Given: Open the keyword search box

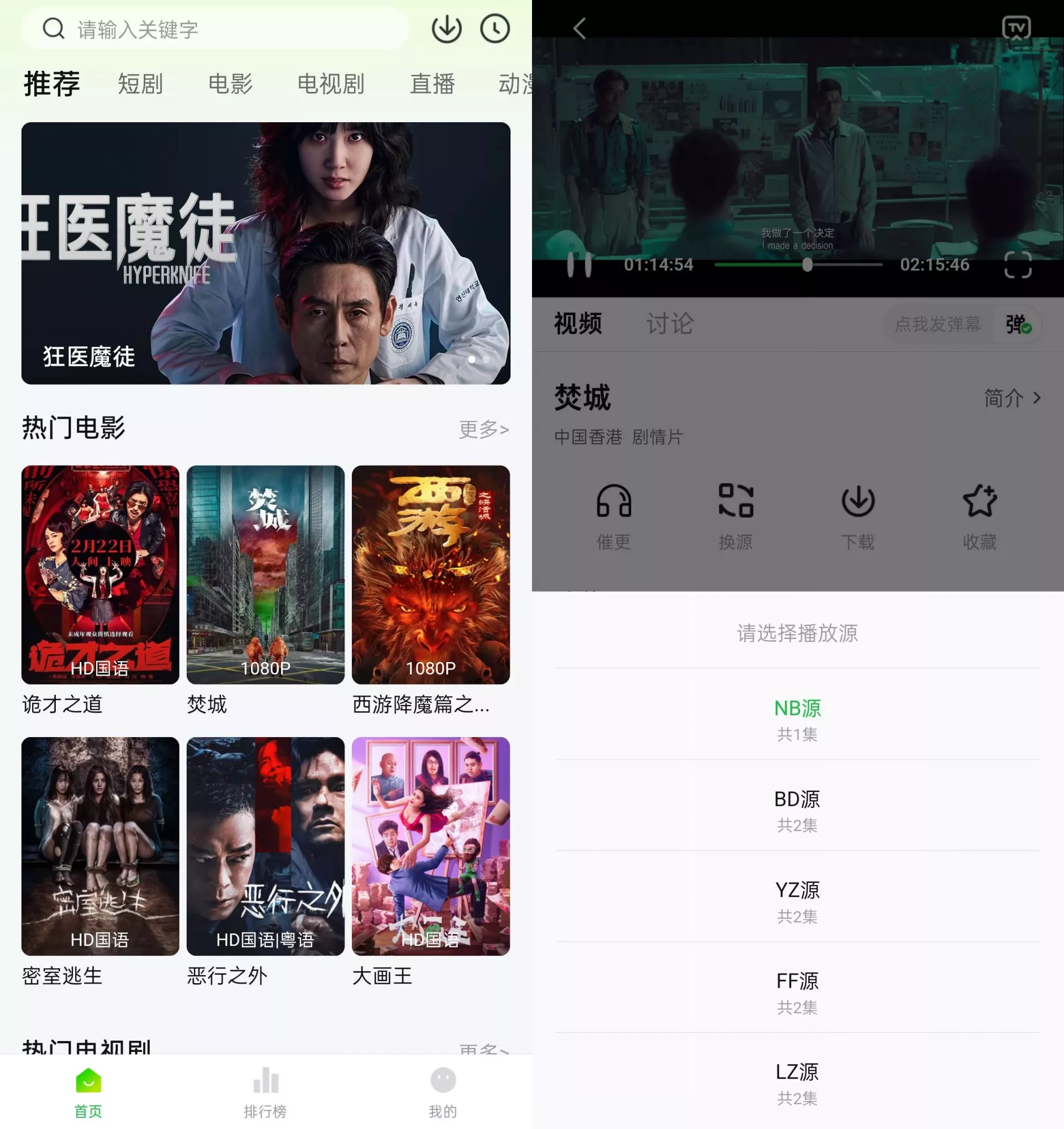Looking at the screenshot, I should coord(227,29).
